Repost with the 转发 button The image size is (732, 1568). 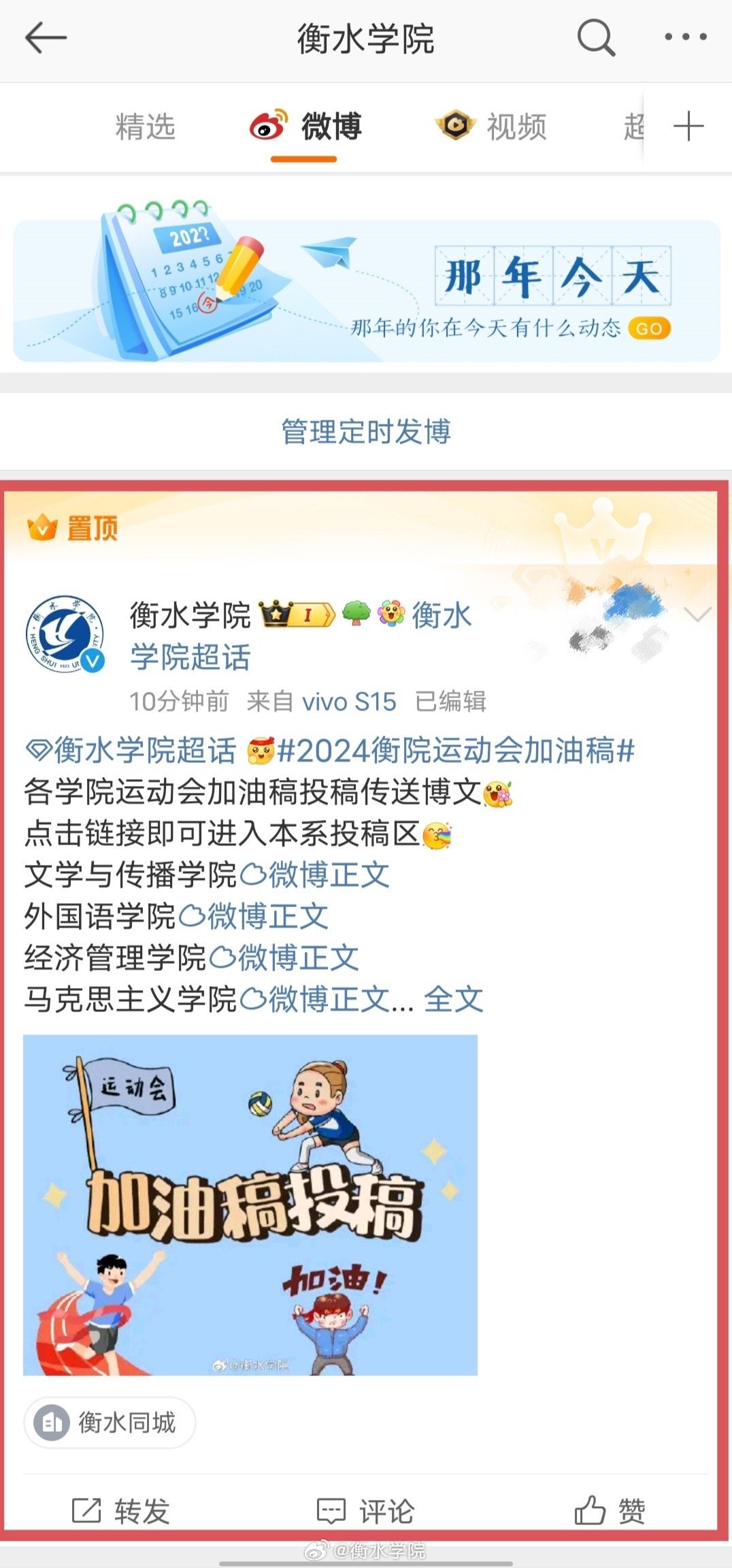pos(121,1511)
